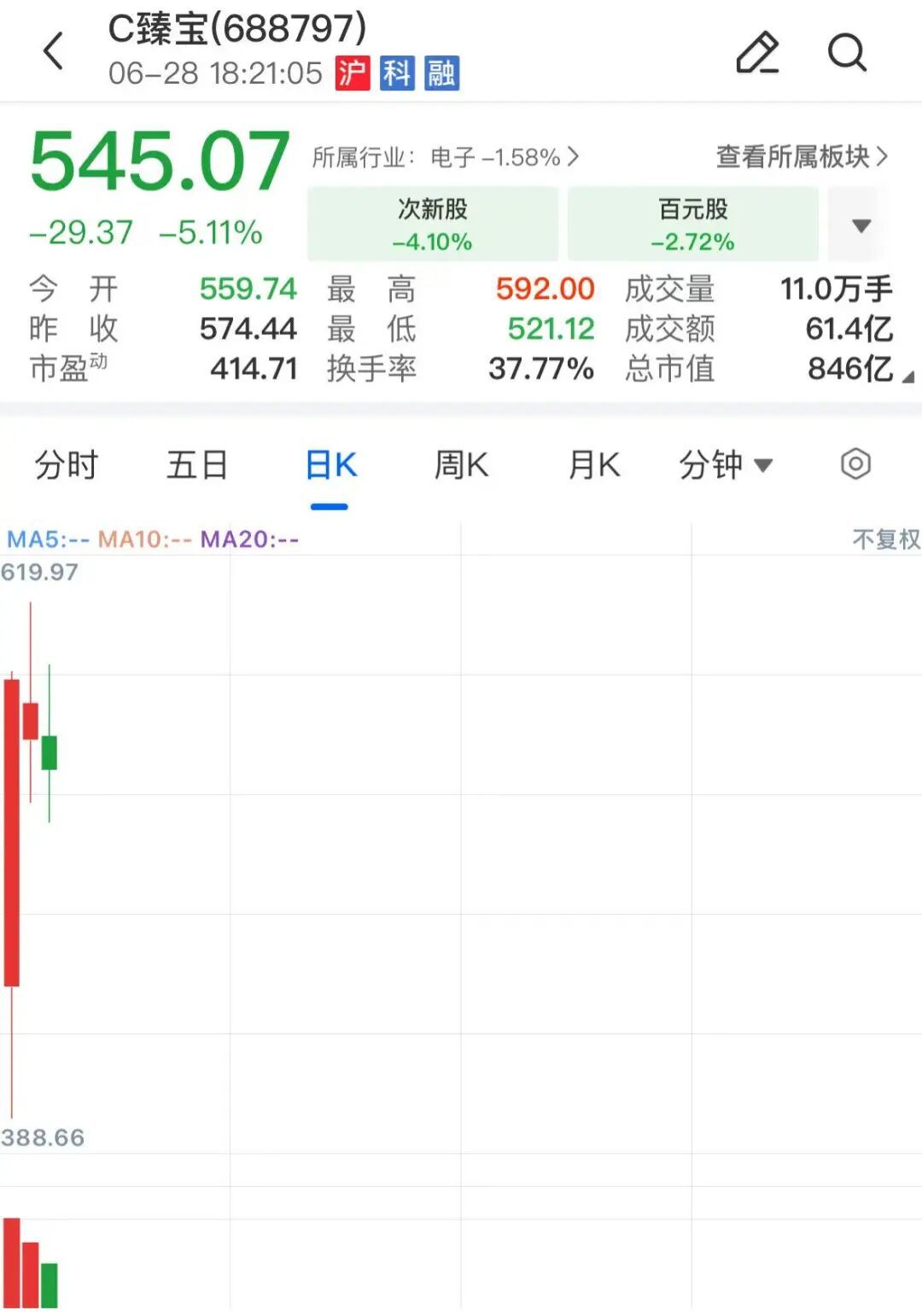Screen dimensions: 922x1316
Task: Open chart settings hexagon icon
Action: tap(855, 465)
